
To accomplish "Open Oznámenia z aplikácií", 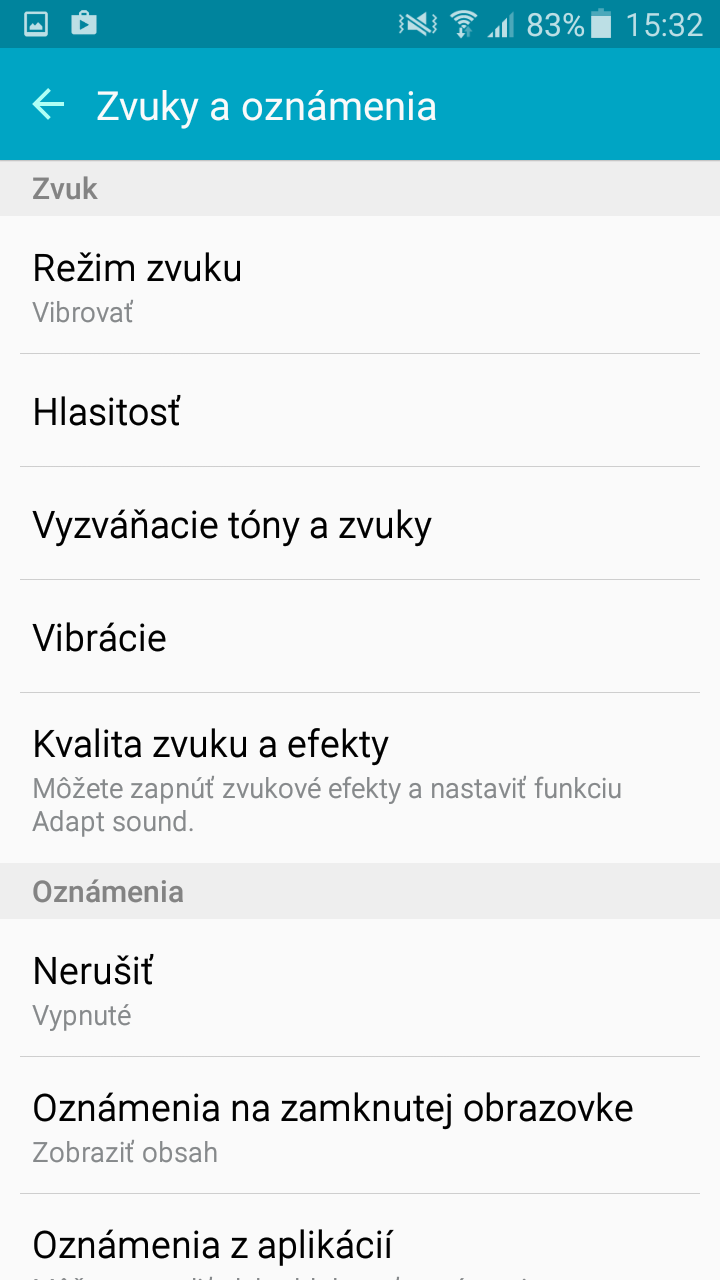I will 360,1237.
